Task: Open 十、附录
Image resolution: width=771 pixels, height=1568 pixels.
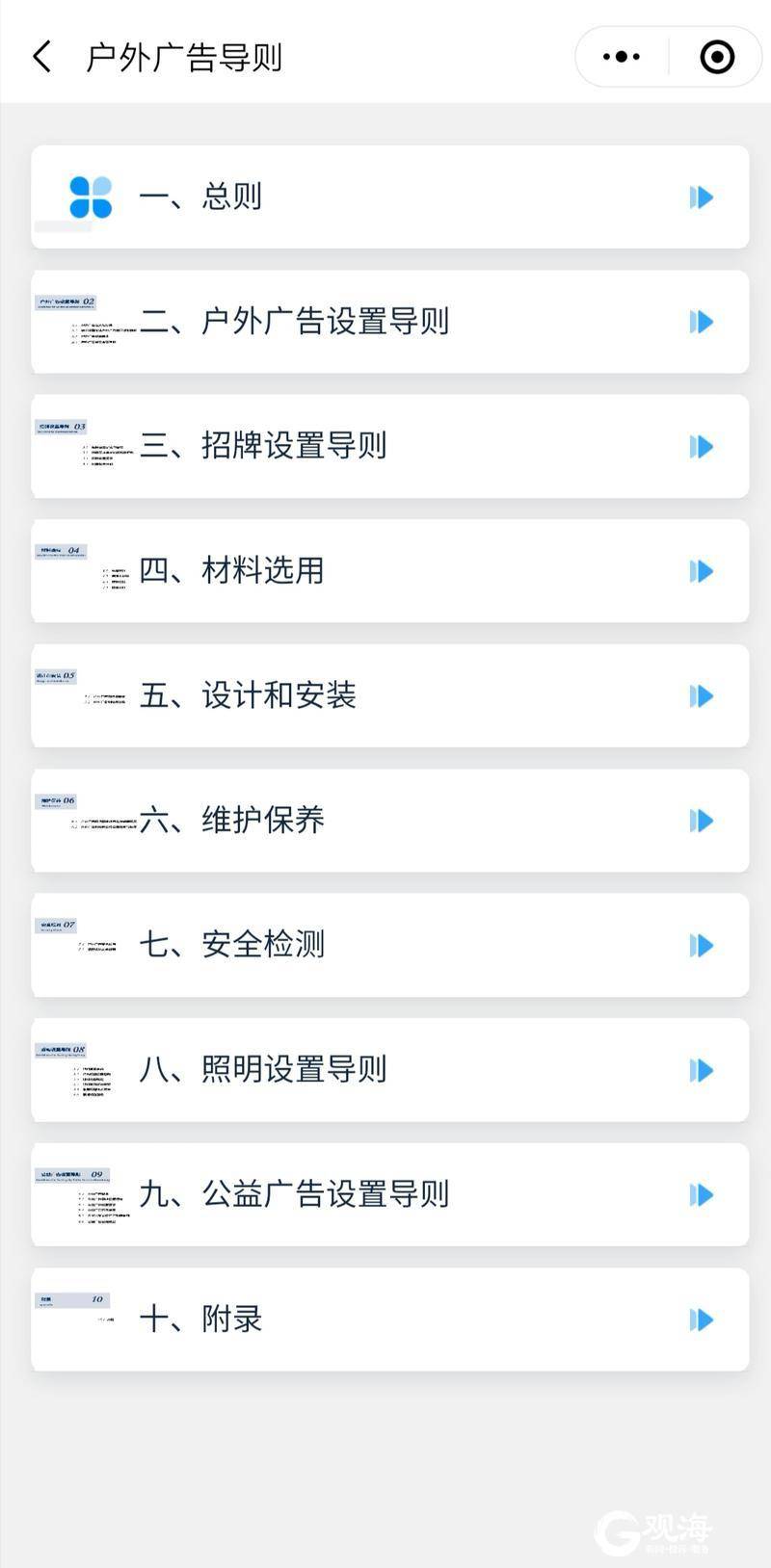Action: (390, 1320)
